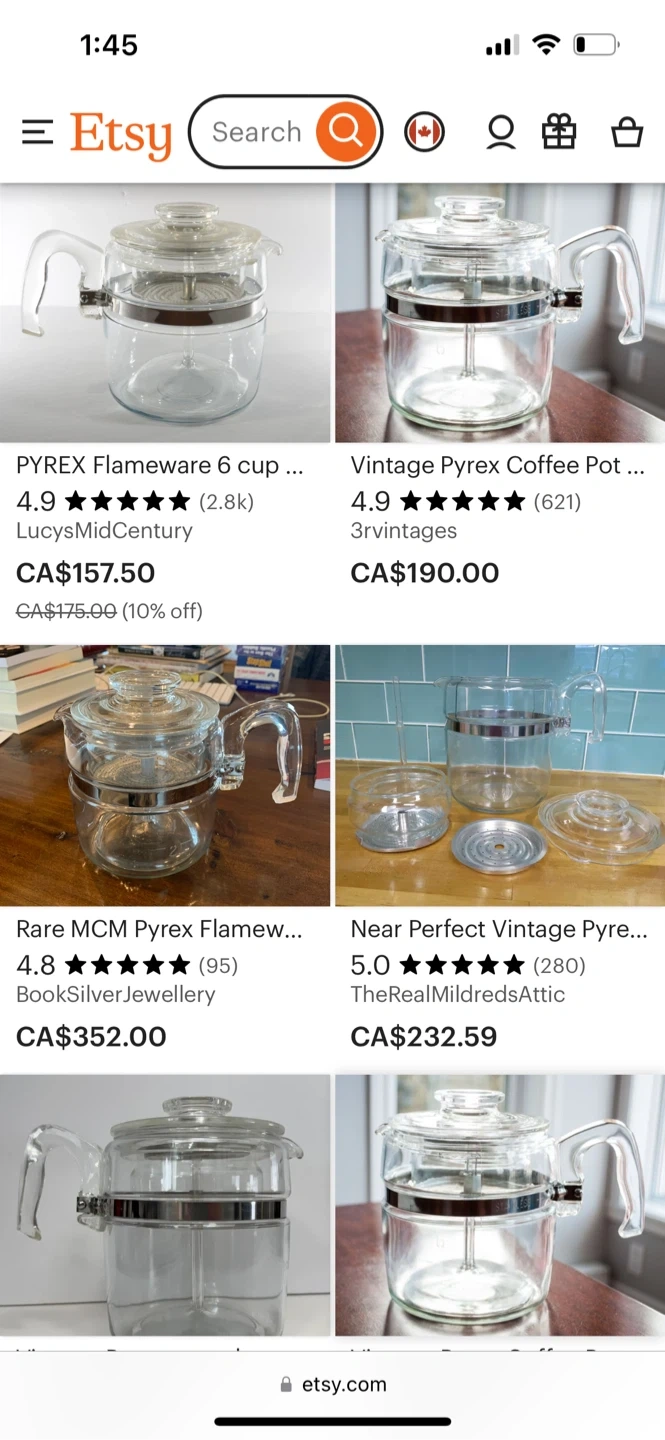This screenshot has height=1440, width=665.
Task: Open the gift icon
Action: click(x=559, y=132)
